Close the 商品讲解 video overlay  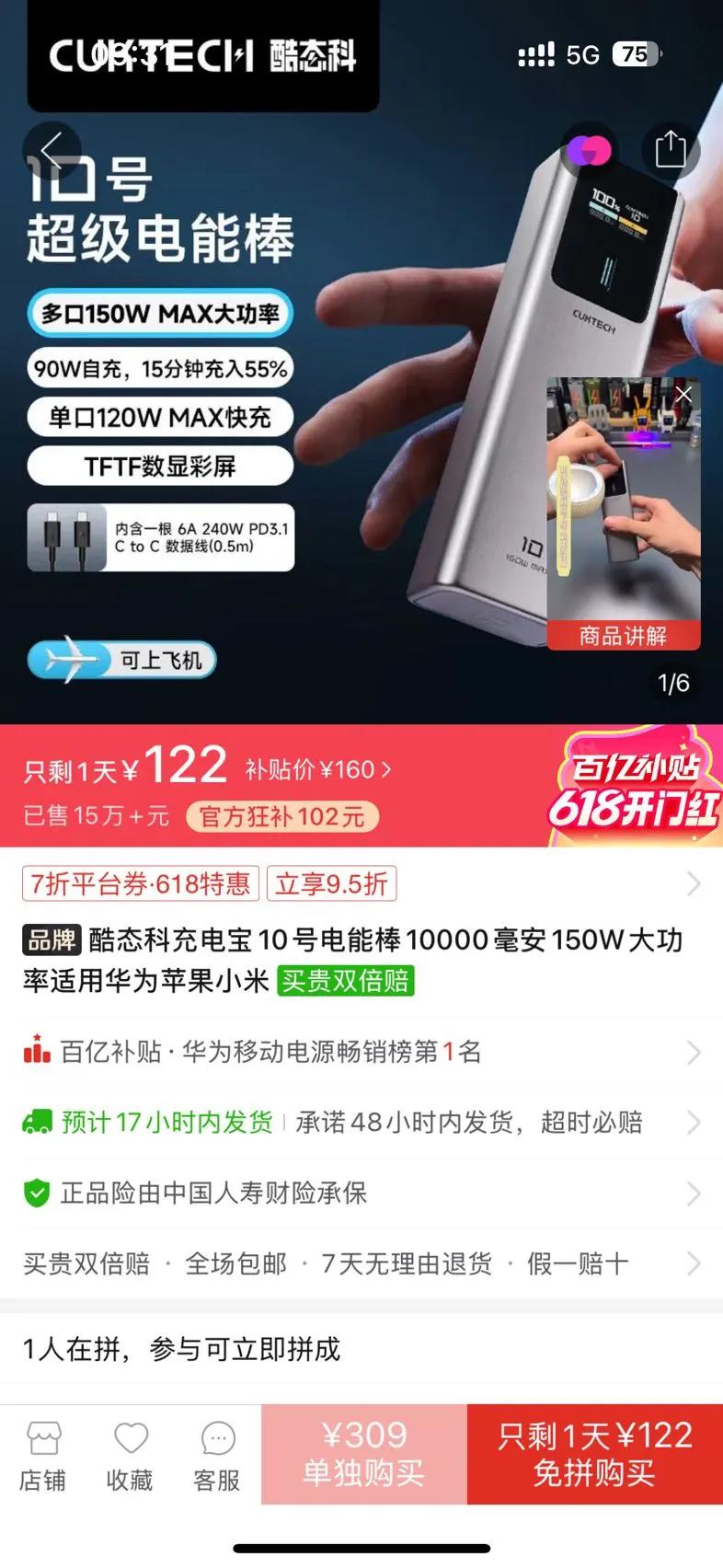683,394
